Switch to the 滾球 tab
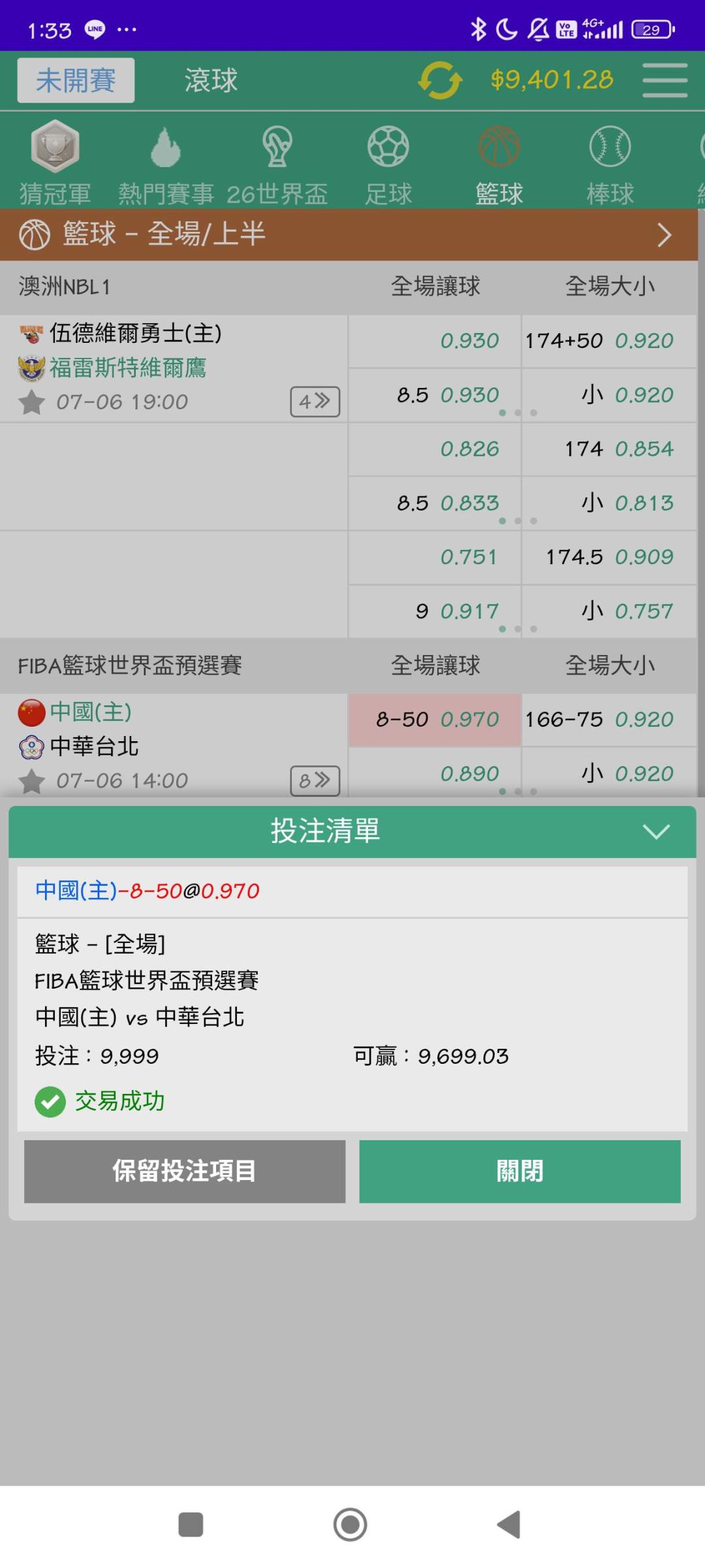This screenshot has width=705, height=1568. click(211, 80)
